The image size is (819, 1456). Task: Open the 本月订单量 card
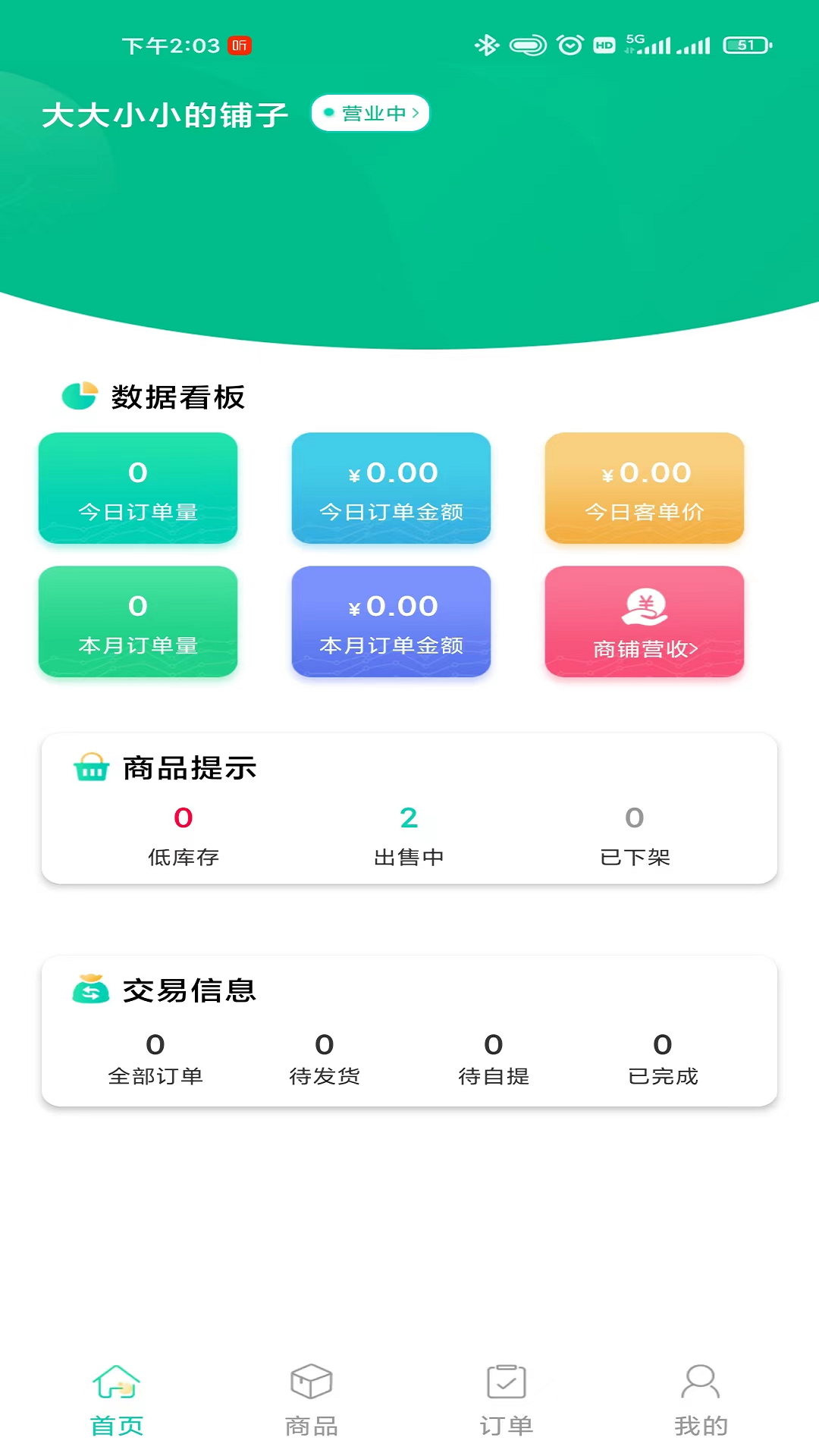[x=138, y=622]
